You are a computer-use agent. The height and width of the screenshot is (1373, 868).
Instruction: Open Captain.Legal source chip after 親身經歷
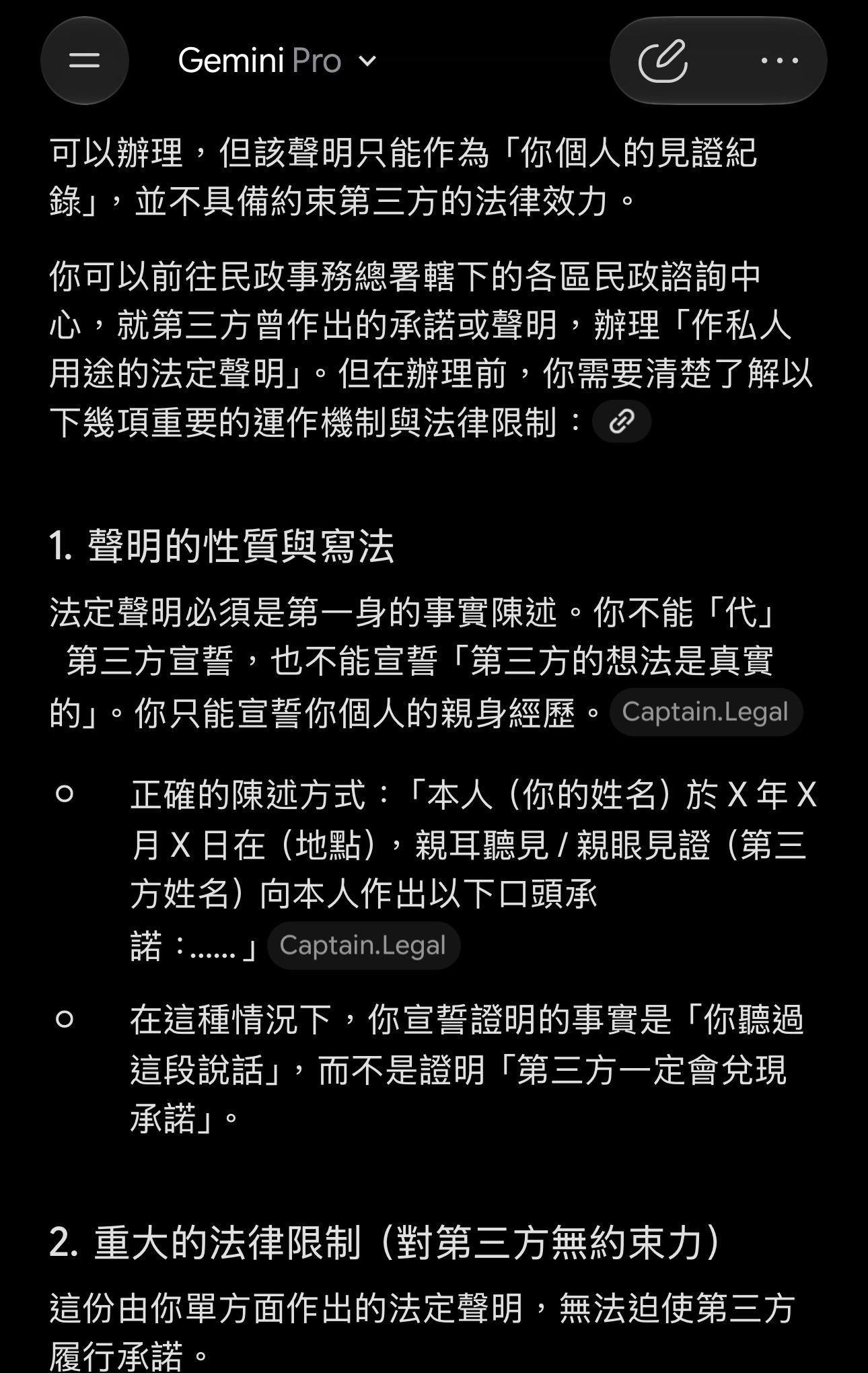(x=705, y=712)
